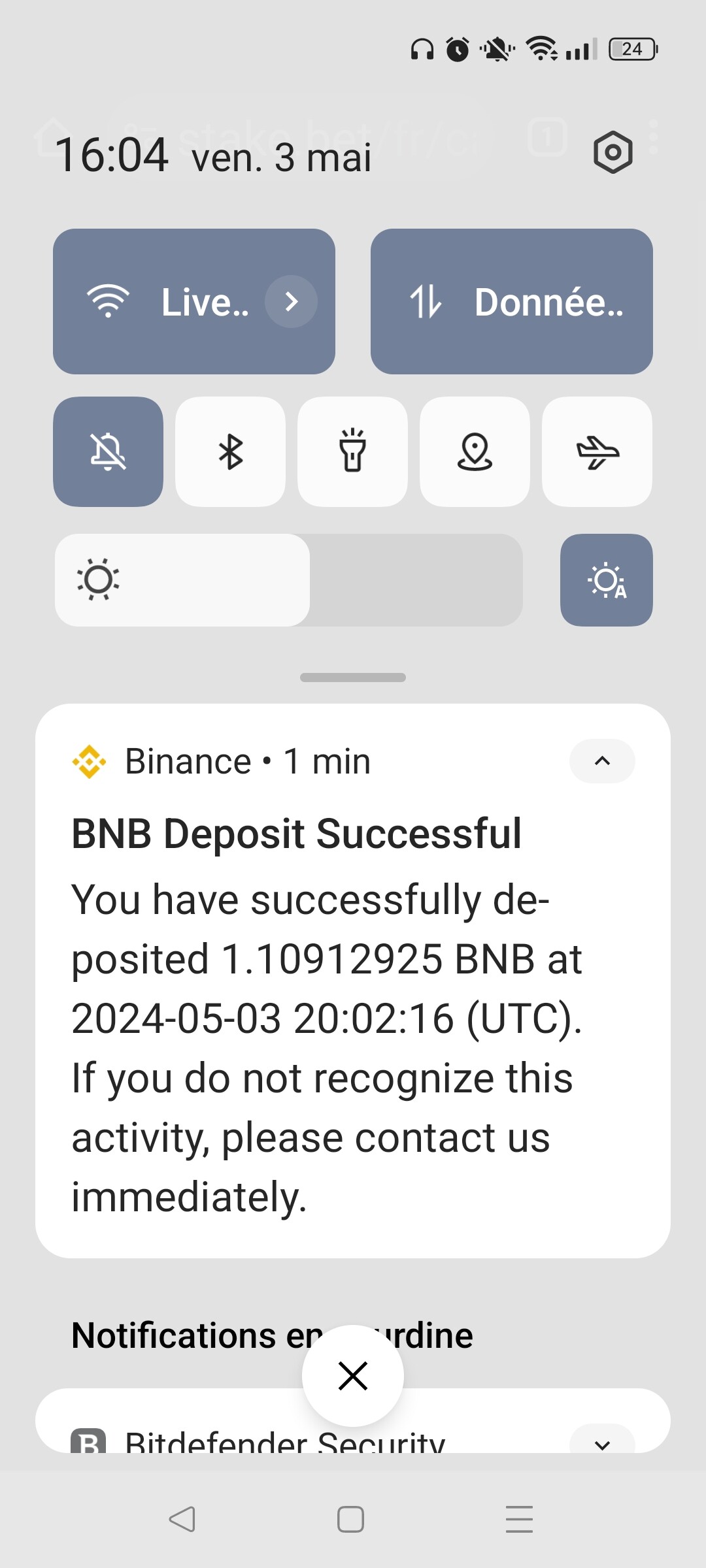Open settings via the hexagon gear icon
This screenshot has width=706, height=1568.
[613, 152]
